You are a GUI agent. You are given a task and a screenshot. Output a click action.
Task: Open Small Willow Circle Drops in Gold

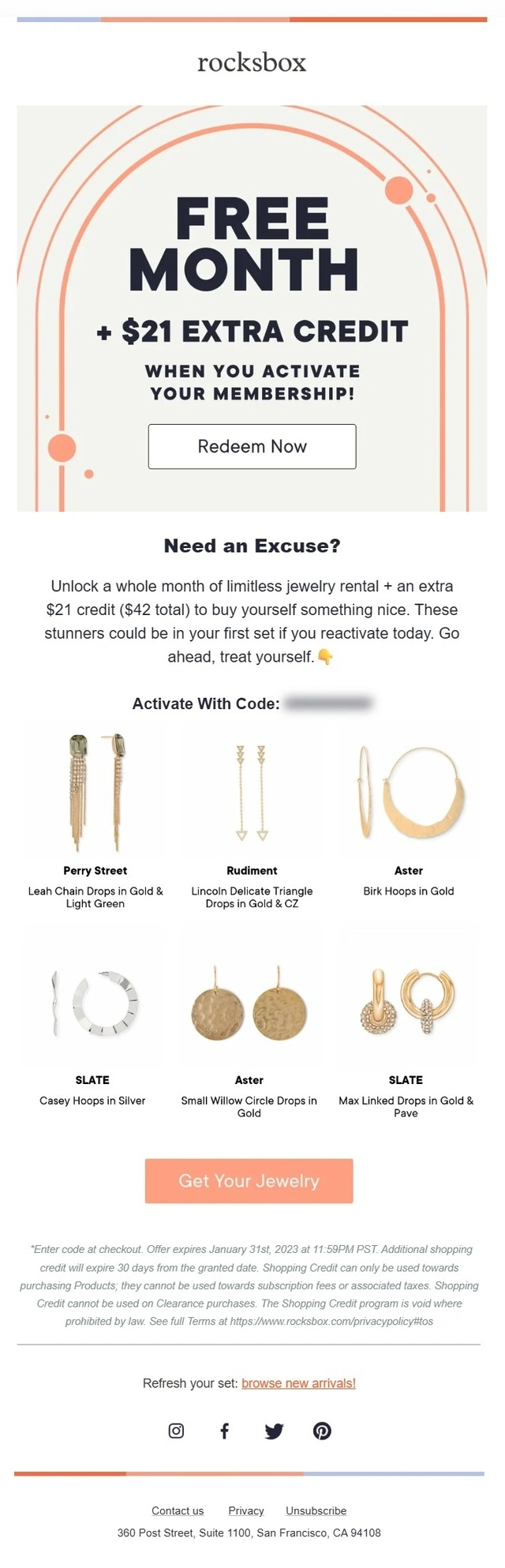click(x=249, y=1106)
